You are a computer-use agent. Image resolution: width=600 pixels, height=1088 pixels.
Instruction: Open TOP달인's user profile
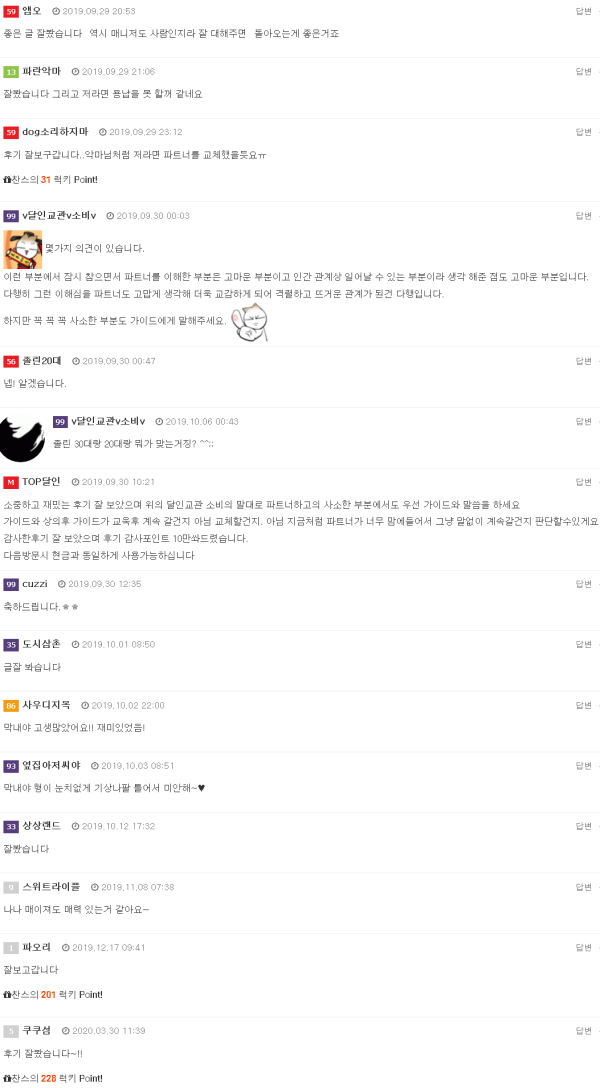pyautogui.click(x=41, y=482)
